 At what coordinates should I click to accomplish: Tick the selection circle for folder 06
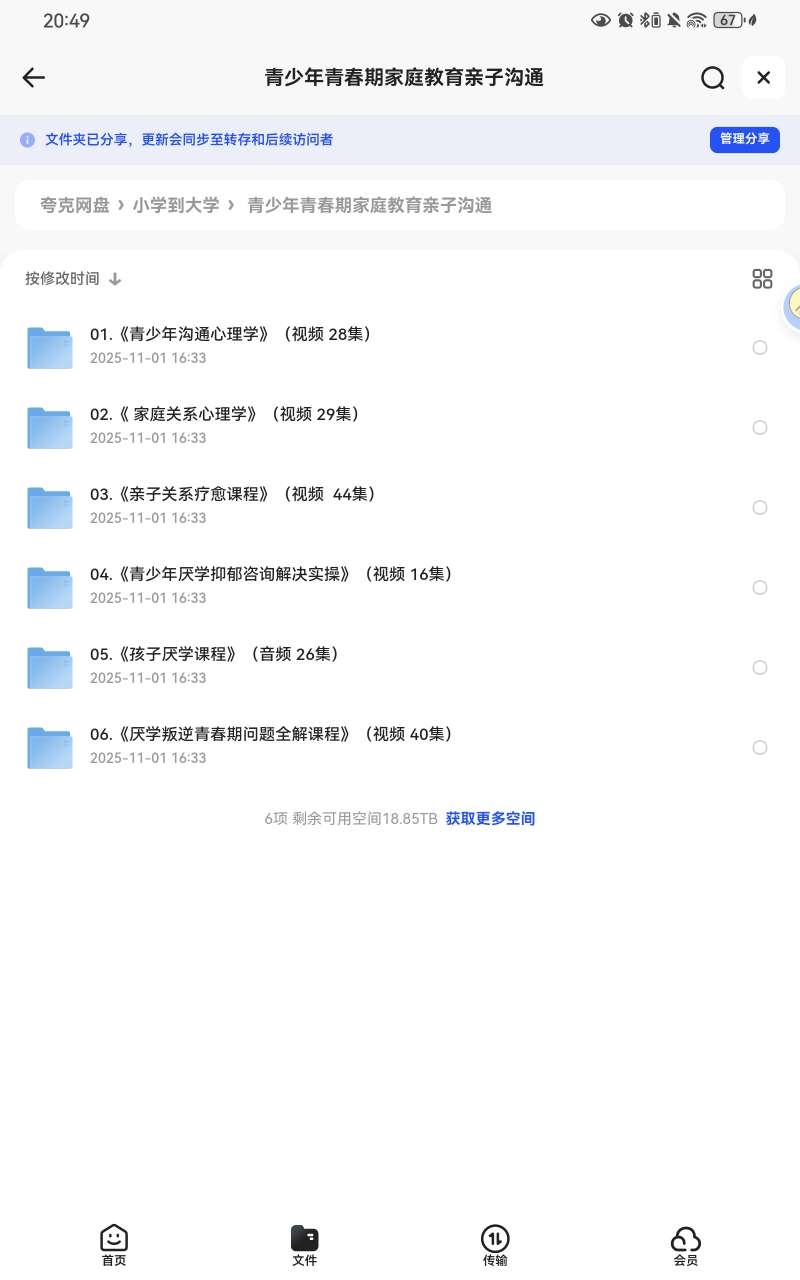point(760,747)
